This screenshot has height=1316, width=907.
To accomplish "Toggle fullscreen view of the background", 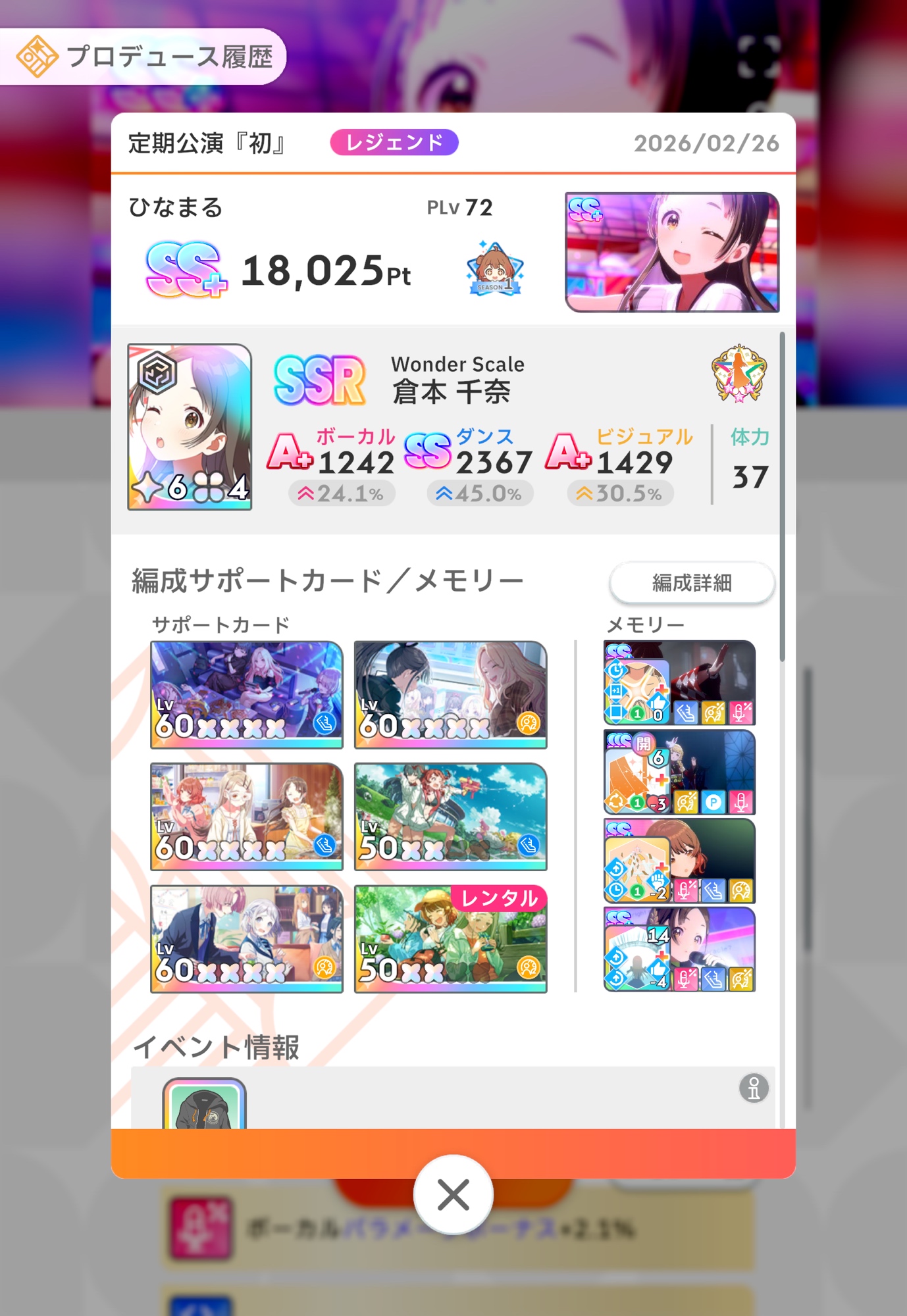I will (x=759, y=57).
